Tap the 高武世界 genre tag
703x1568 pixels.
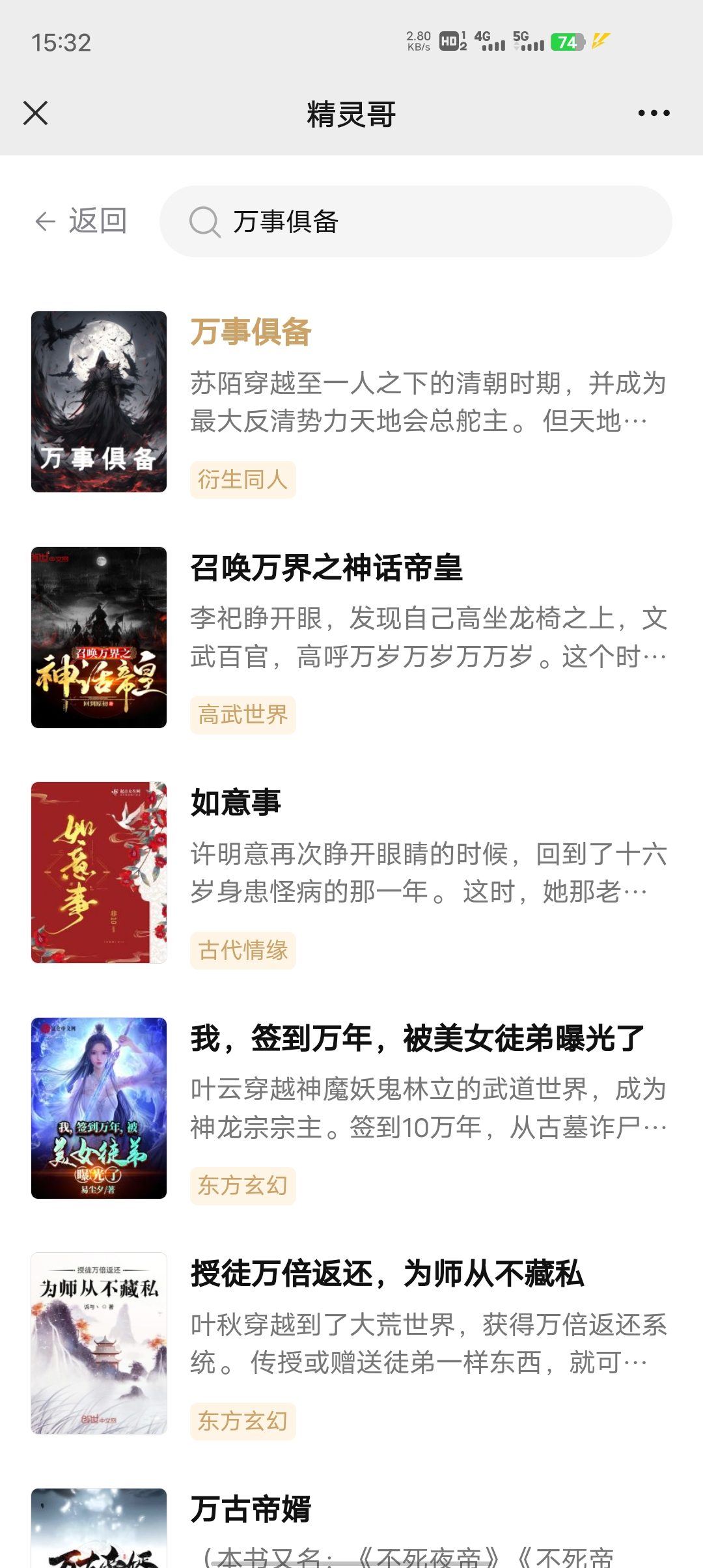[x=243, y=715]
